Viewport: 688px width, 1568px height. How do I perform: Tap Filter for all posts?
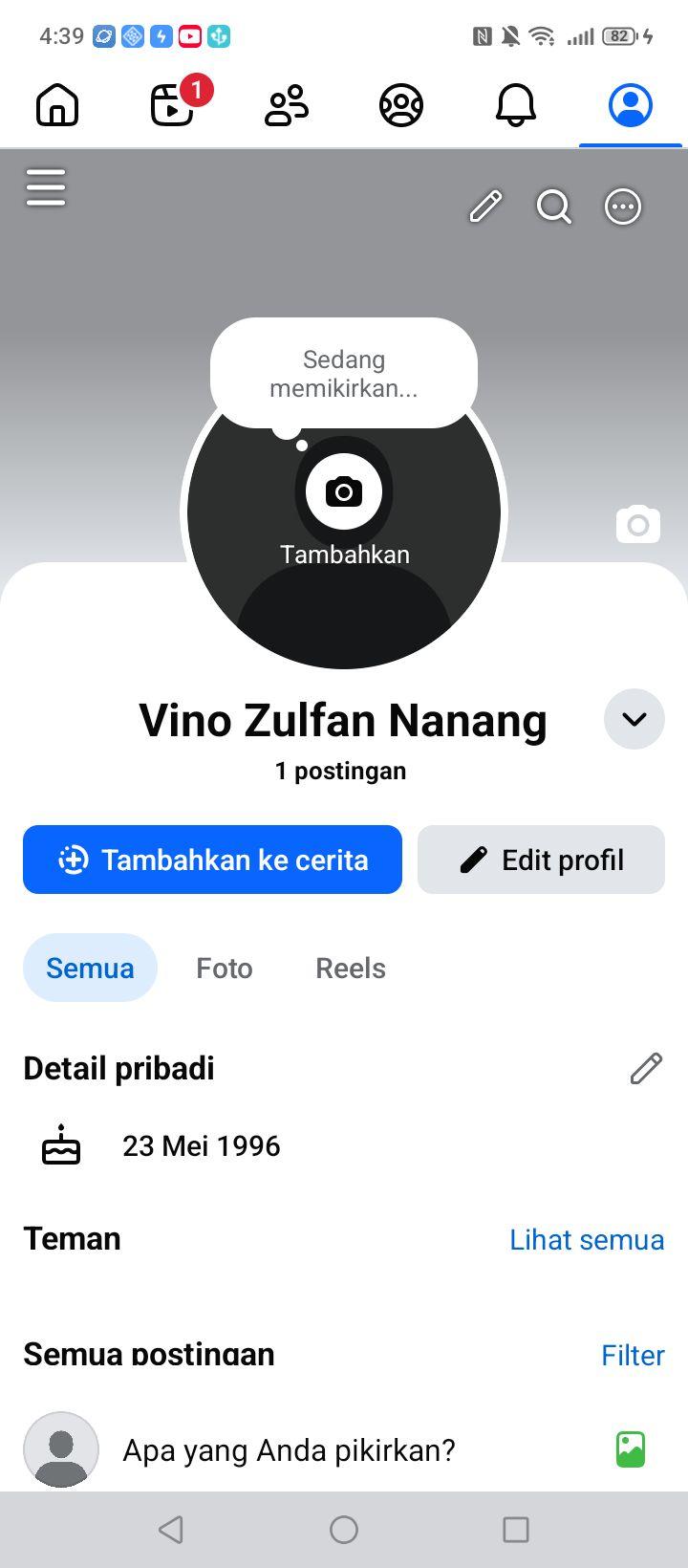[633, 1355]
